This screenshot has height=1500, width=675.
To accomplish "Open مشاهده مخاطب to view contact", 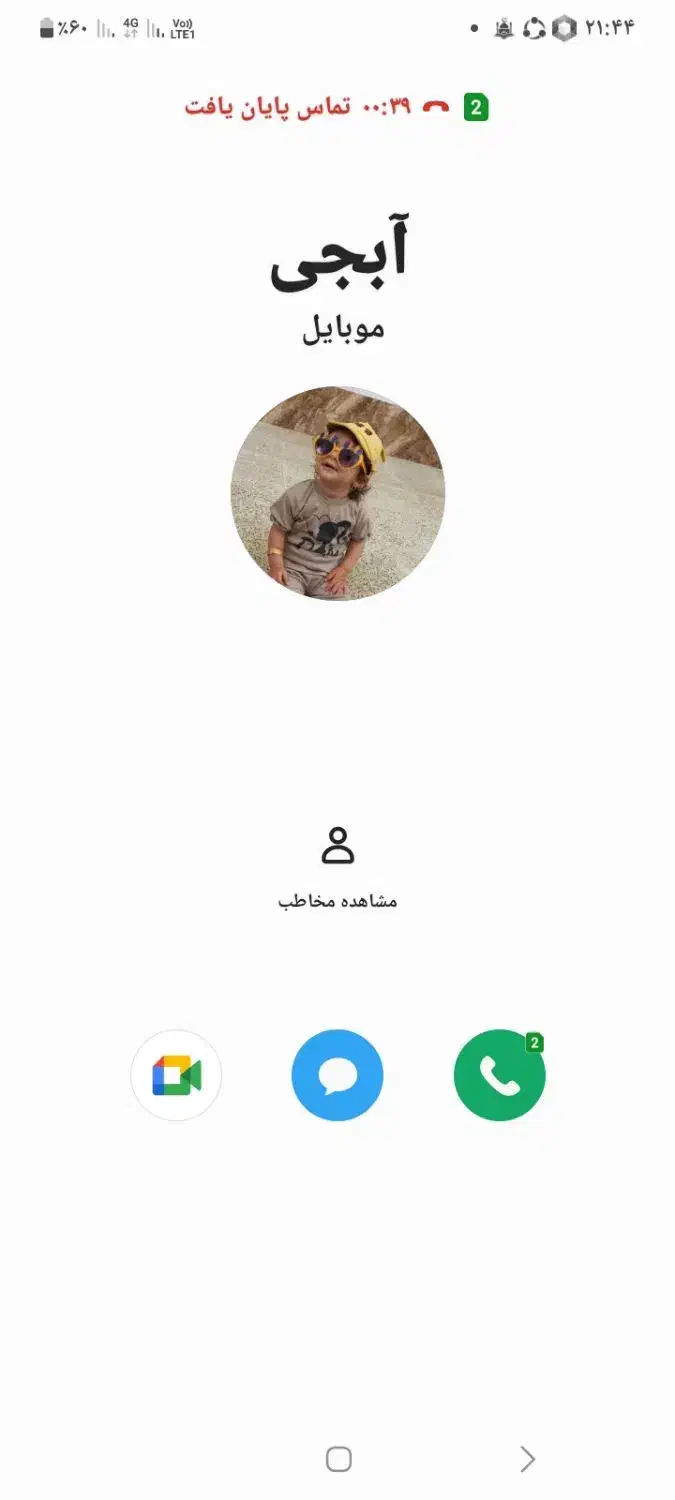I will pyautogui.click(x=338, y=867).
